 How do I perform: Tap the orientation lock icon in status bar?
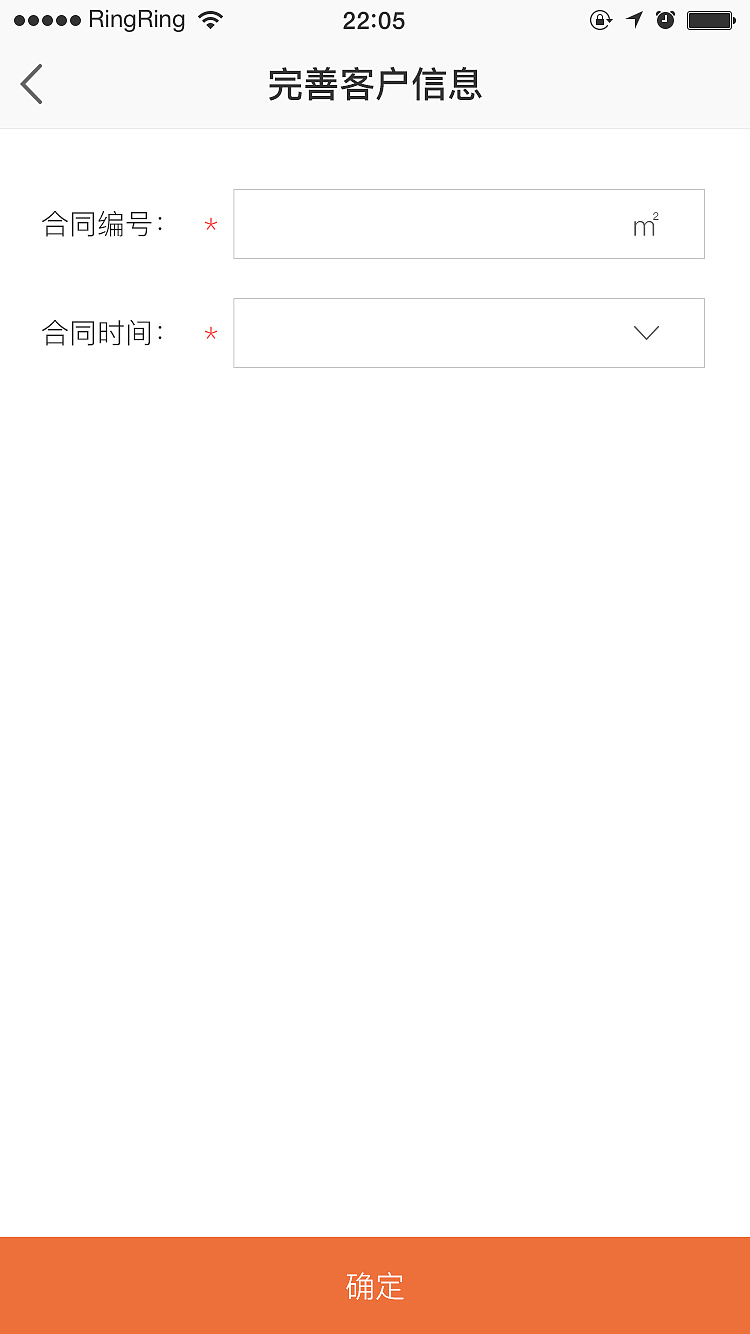[601, 19]
